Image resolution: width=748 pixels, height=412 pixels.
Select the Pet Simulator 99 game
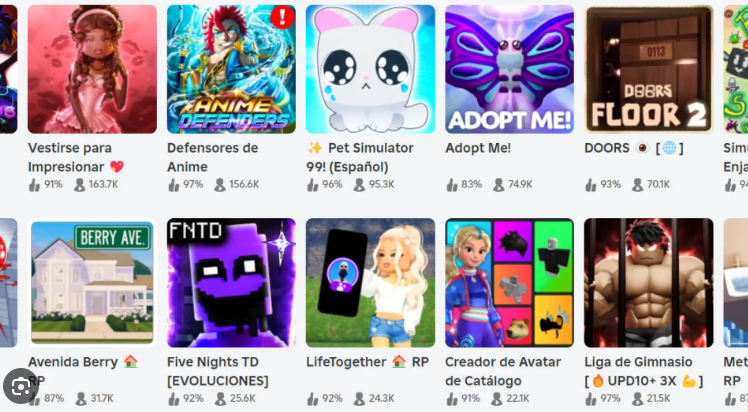tap(370, 69)
